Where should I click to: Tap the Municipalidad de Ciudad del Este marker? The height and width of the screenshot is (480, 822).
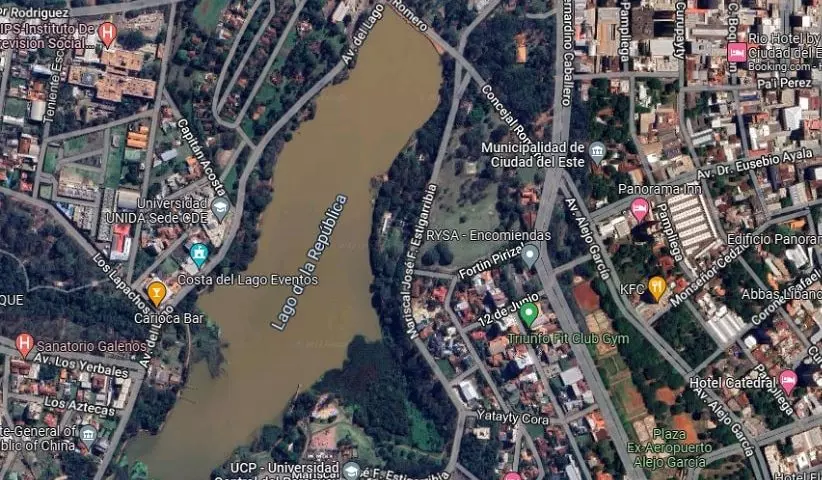point(597,152)
